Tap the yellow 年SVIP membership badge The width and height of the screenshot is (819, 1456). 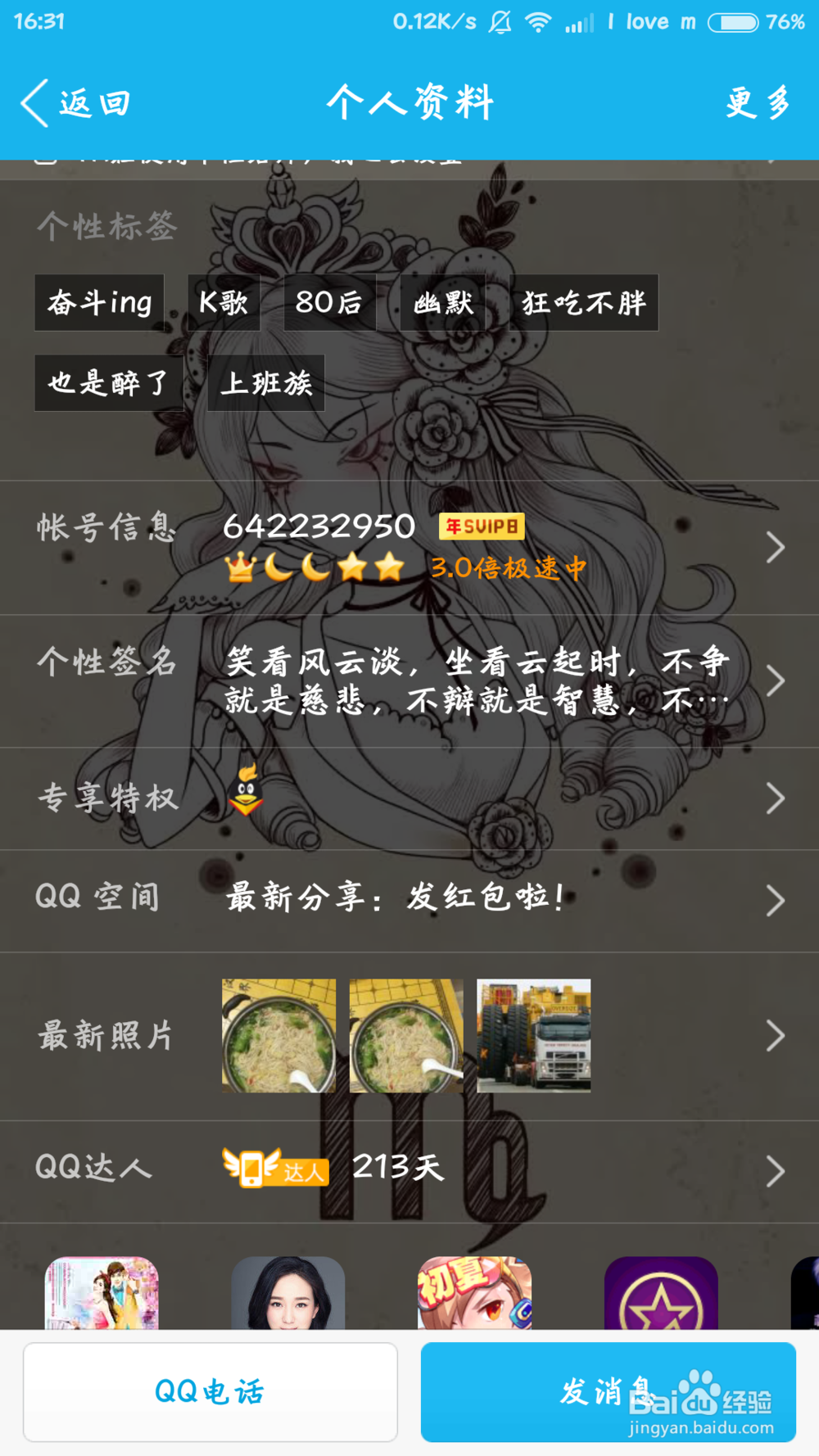[x=480, y=527]
